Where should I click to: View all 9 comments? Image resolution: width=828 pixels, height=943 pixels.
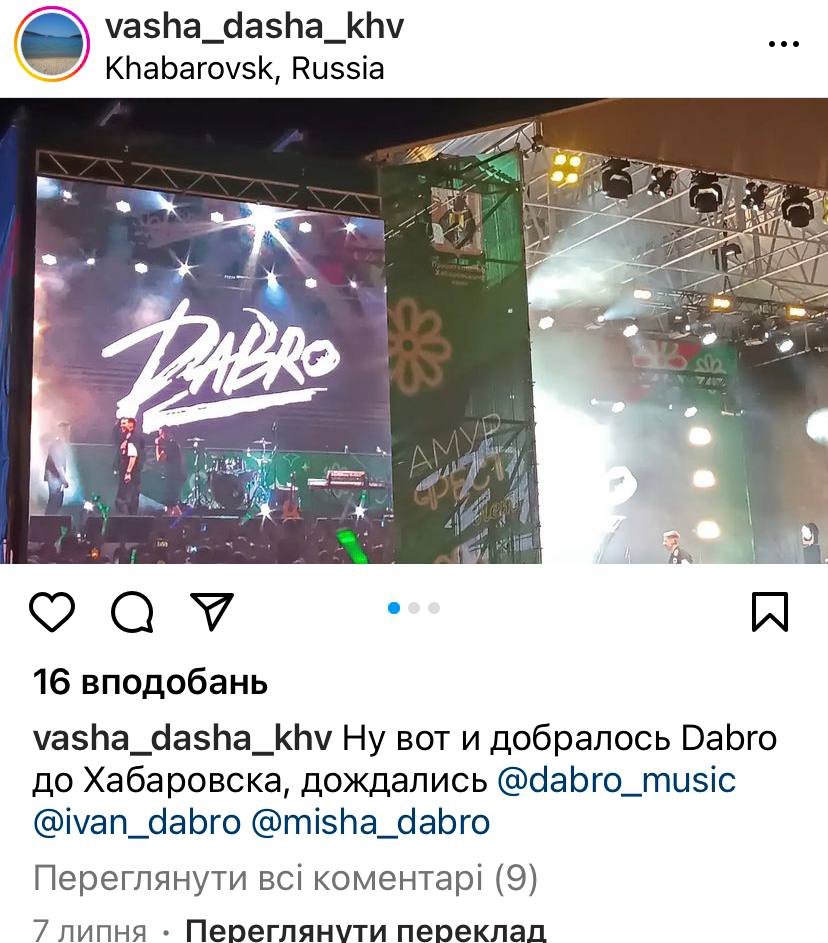[x=285, y=879]
